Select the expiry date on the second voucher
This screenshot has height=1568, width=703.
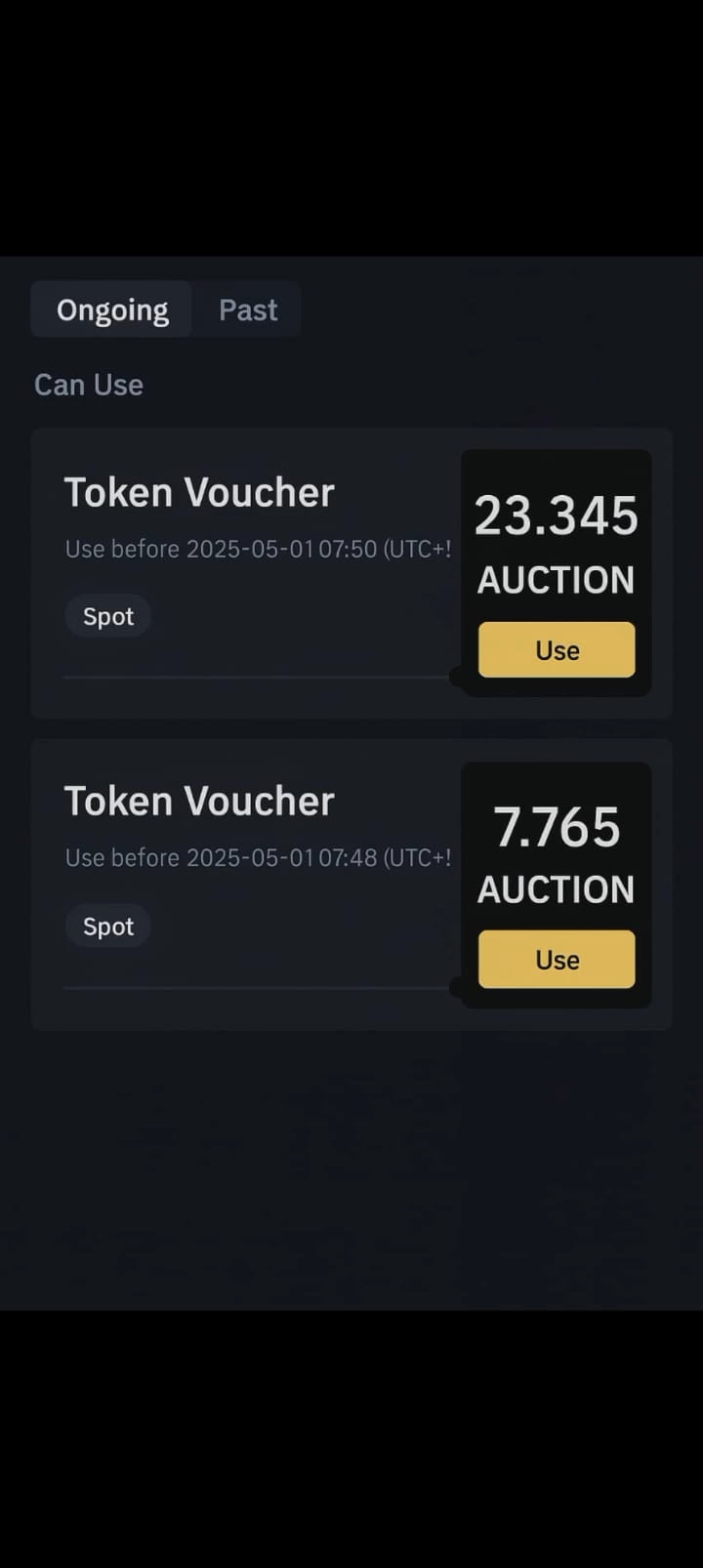(x=258, y=857)
